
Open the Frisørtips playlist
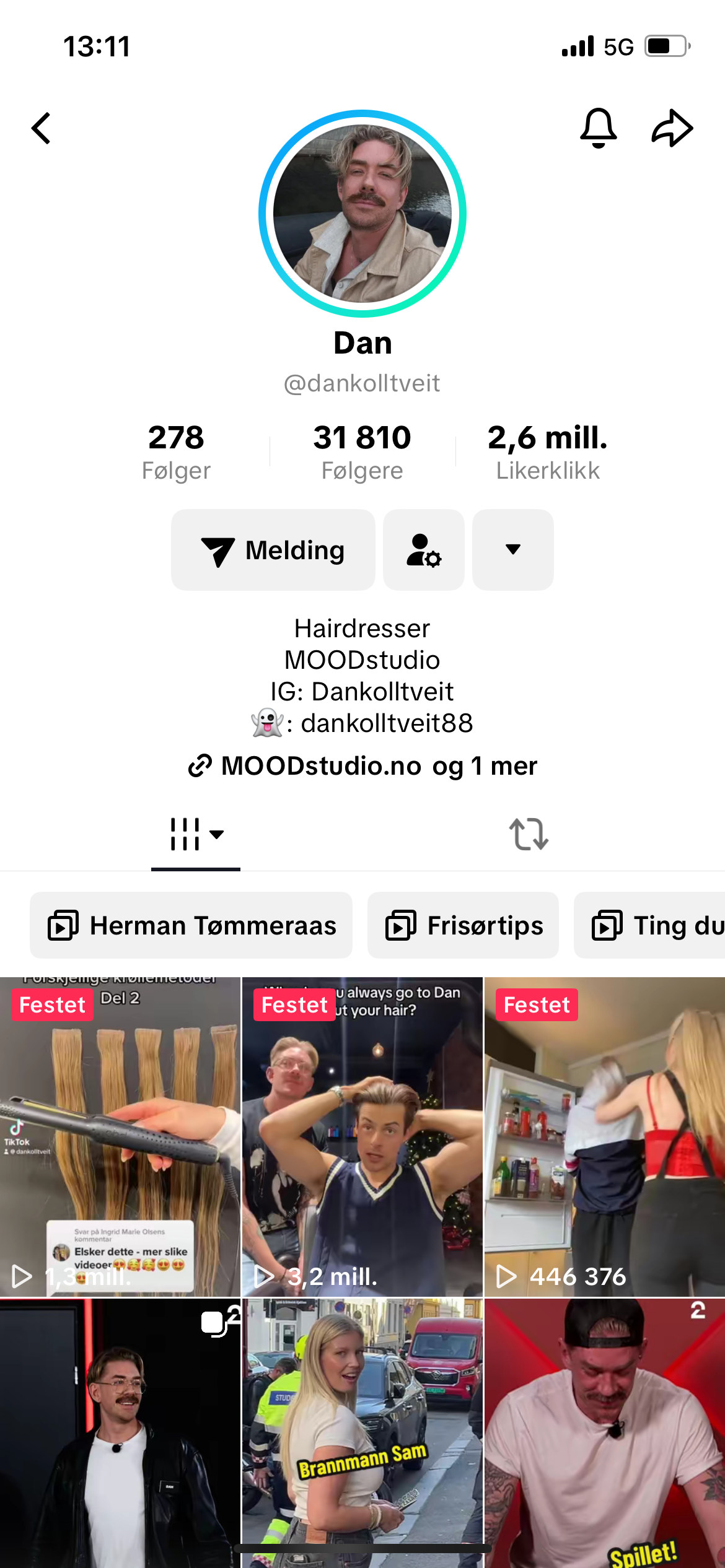(x=463, y=926)
